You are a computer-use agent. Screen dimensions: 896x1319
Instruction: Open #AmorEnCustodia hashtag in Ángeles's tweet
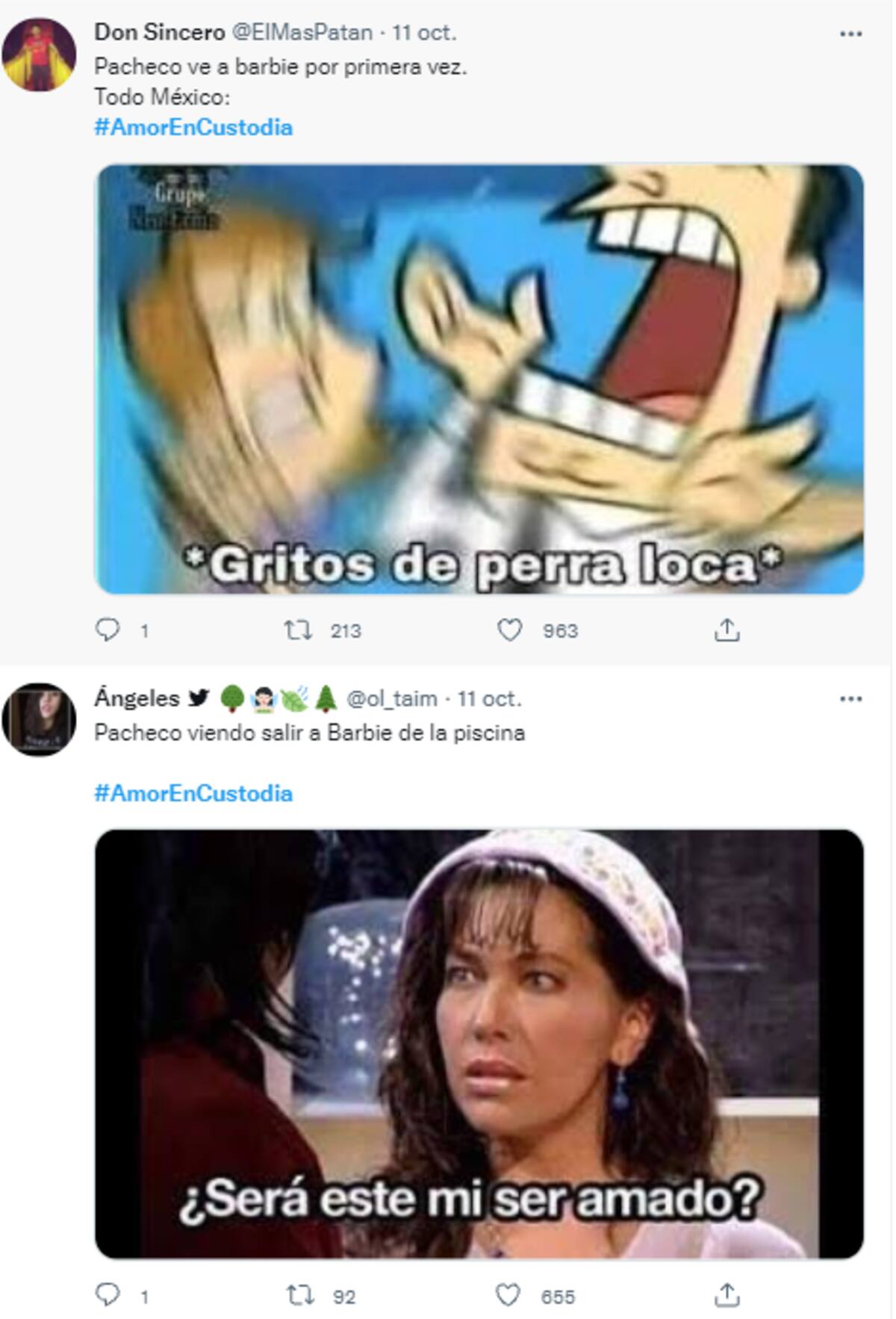coord(193,793)
